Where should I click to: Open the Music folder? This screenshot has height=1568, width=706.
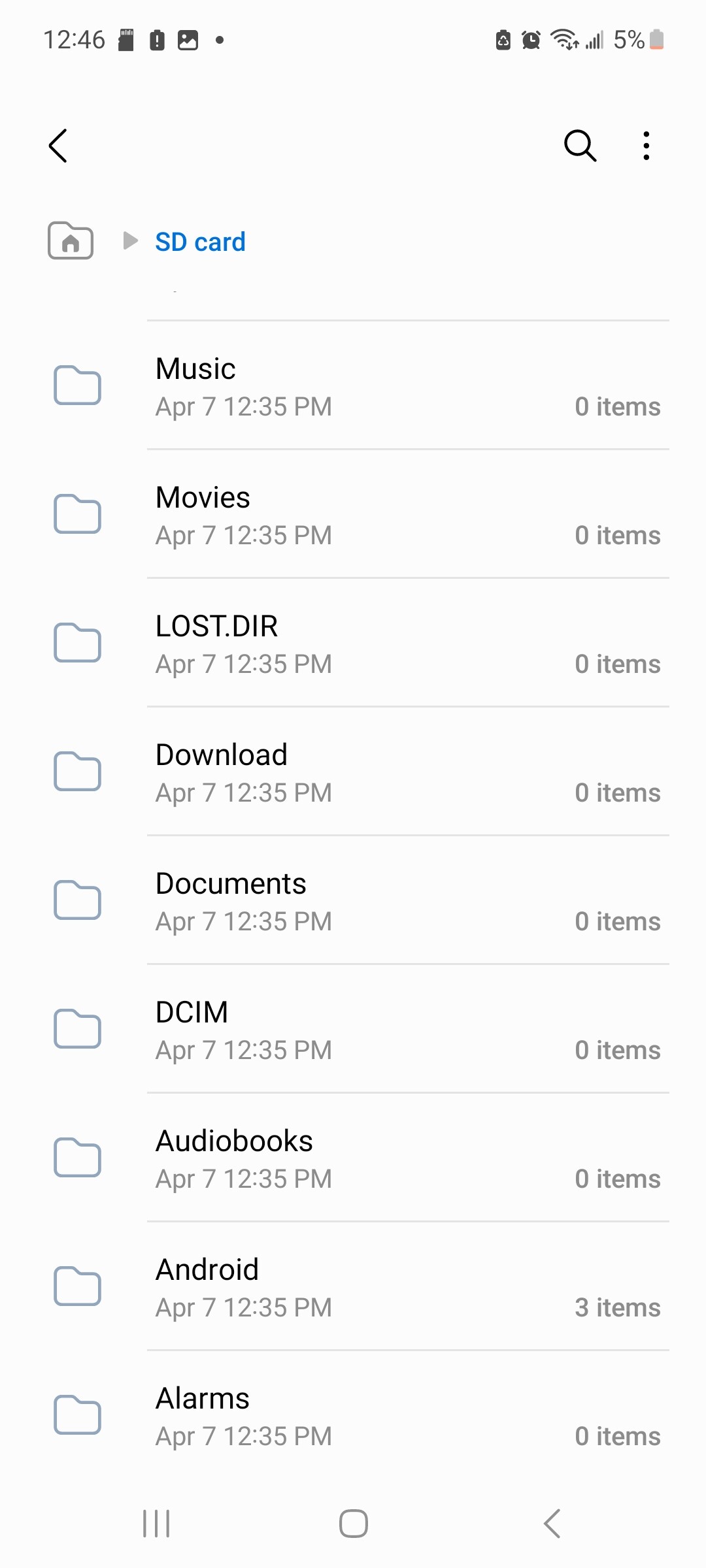[x=353, y=385]
